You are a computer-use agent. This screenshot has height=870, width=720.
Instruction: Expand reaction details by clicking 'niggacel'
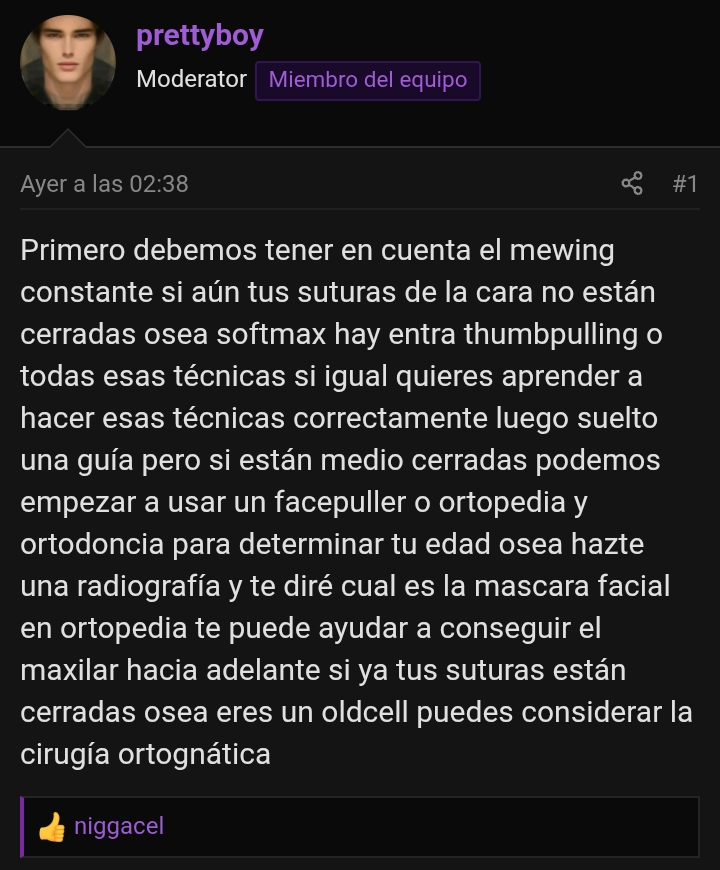(117, 828)
